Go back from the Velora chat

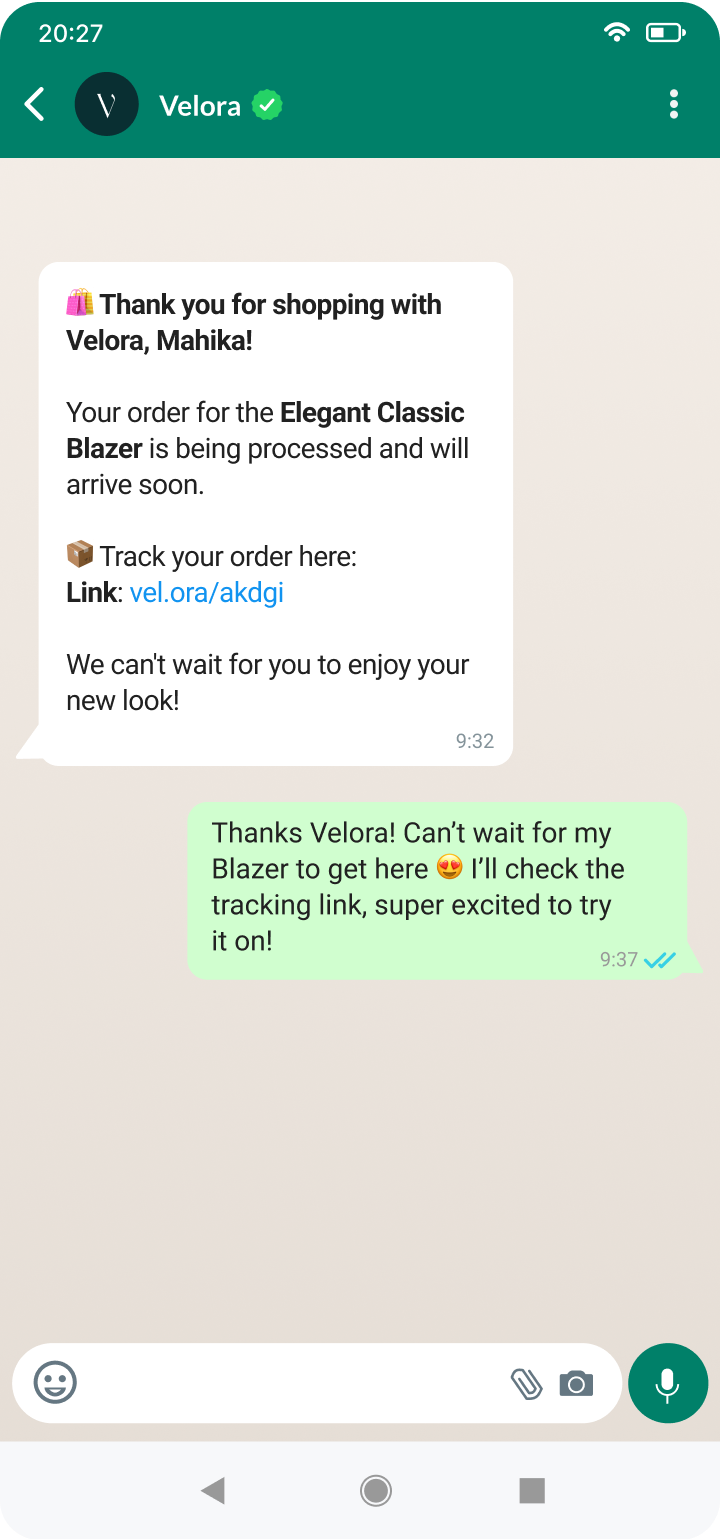click(x=35, y=105)
